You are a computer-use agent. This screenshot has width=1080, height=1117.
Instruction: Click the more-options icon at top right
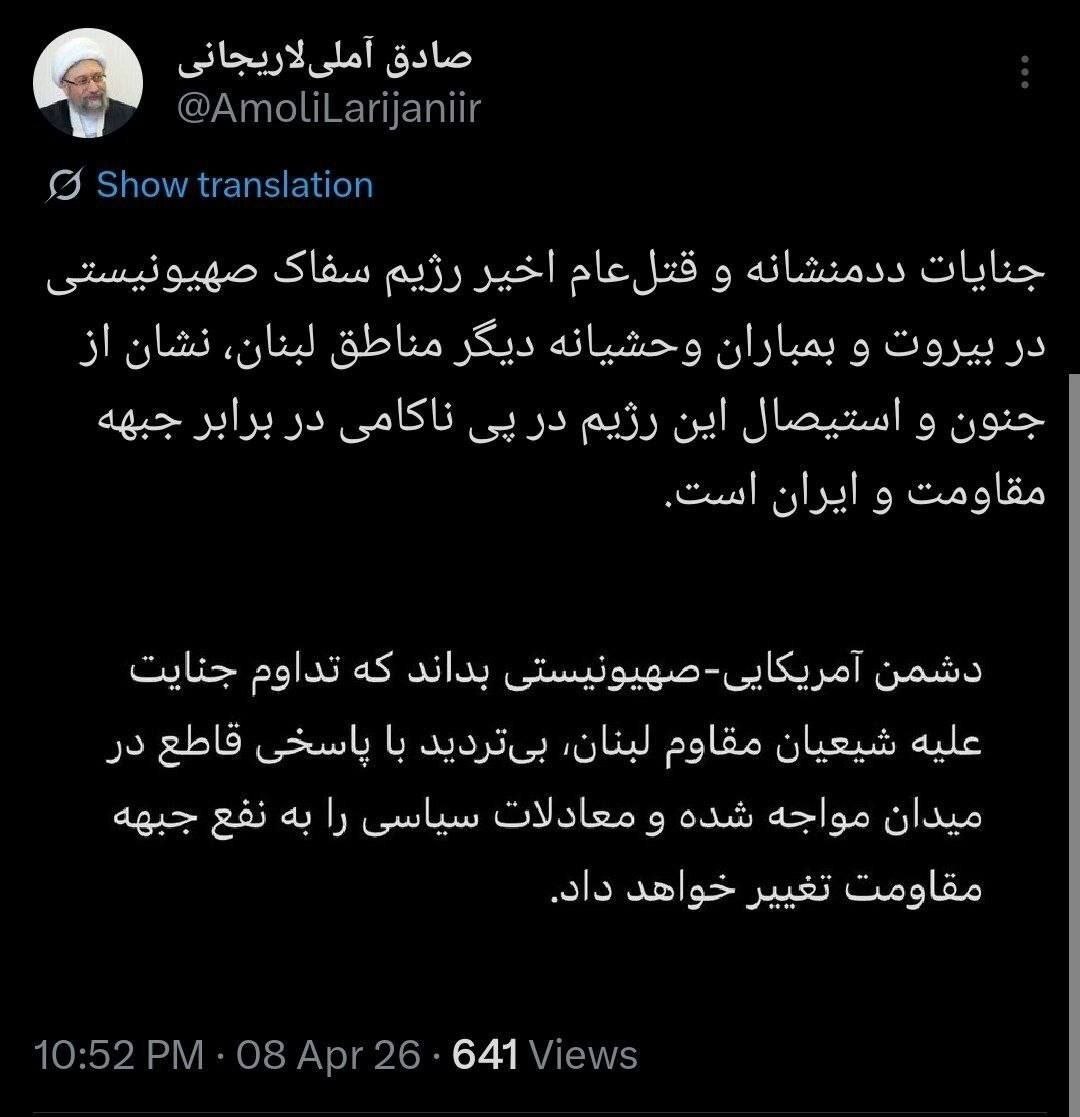(x=1022, y=72)
